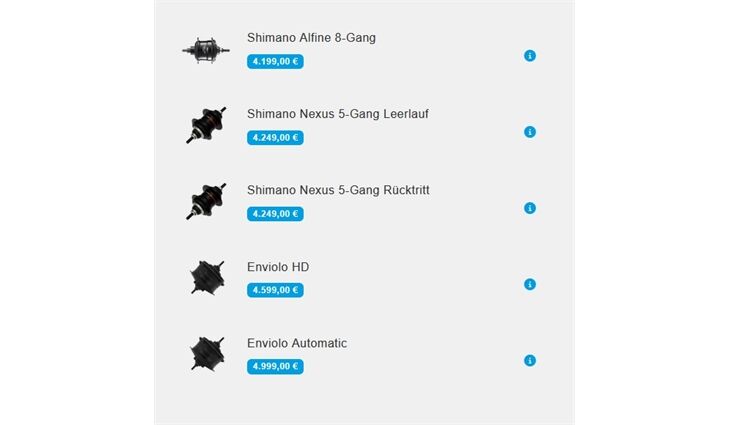Open details icon for Enviolo Automatic
Screen dimensions: 730x425
[530, 360]
